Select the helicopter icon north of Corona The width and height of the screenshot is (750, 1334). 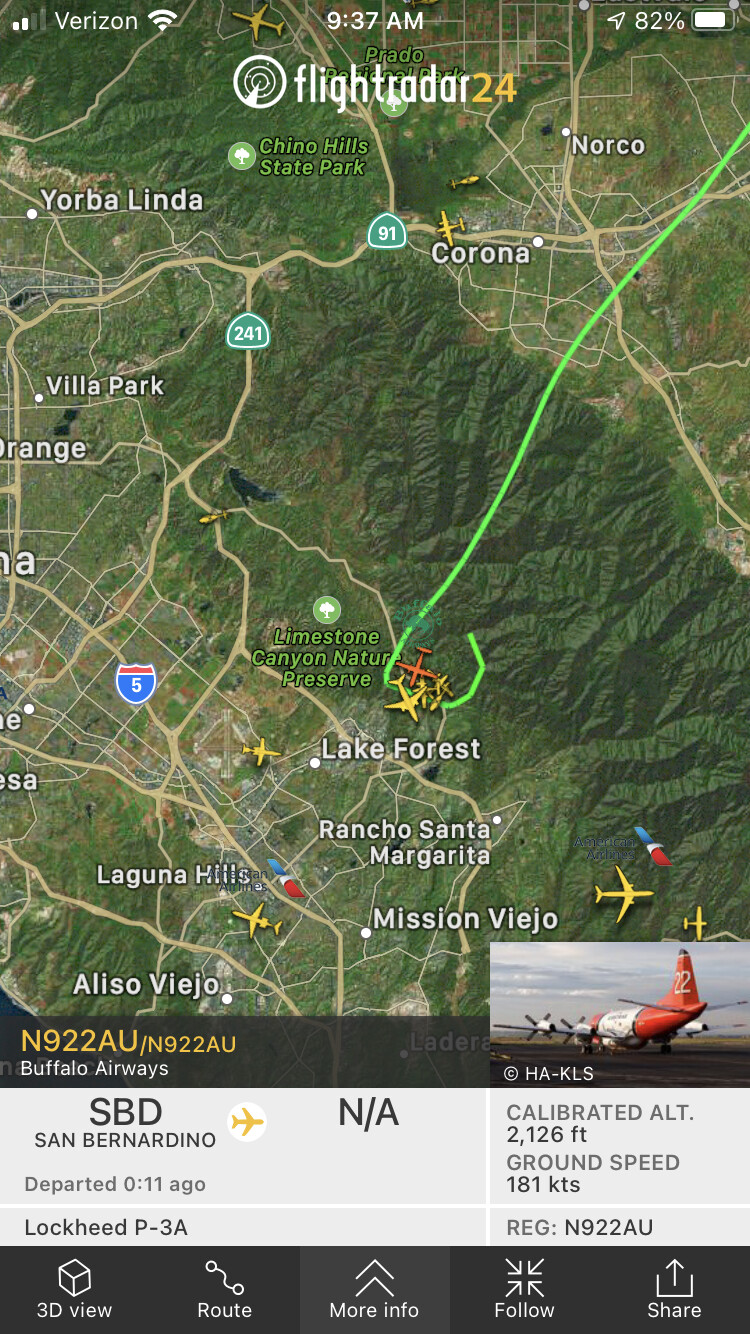click(464, 182)
